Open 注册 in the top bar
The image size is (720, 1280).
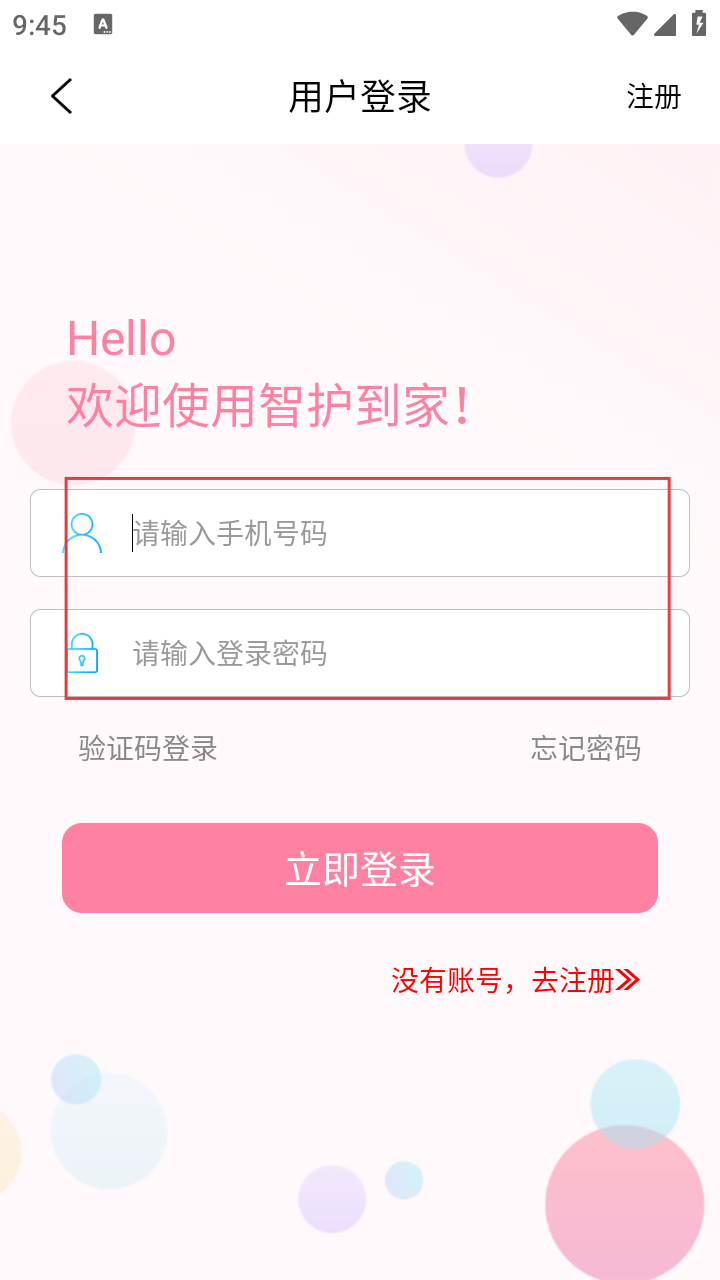[654, 97]
